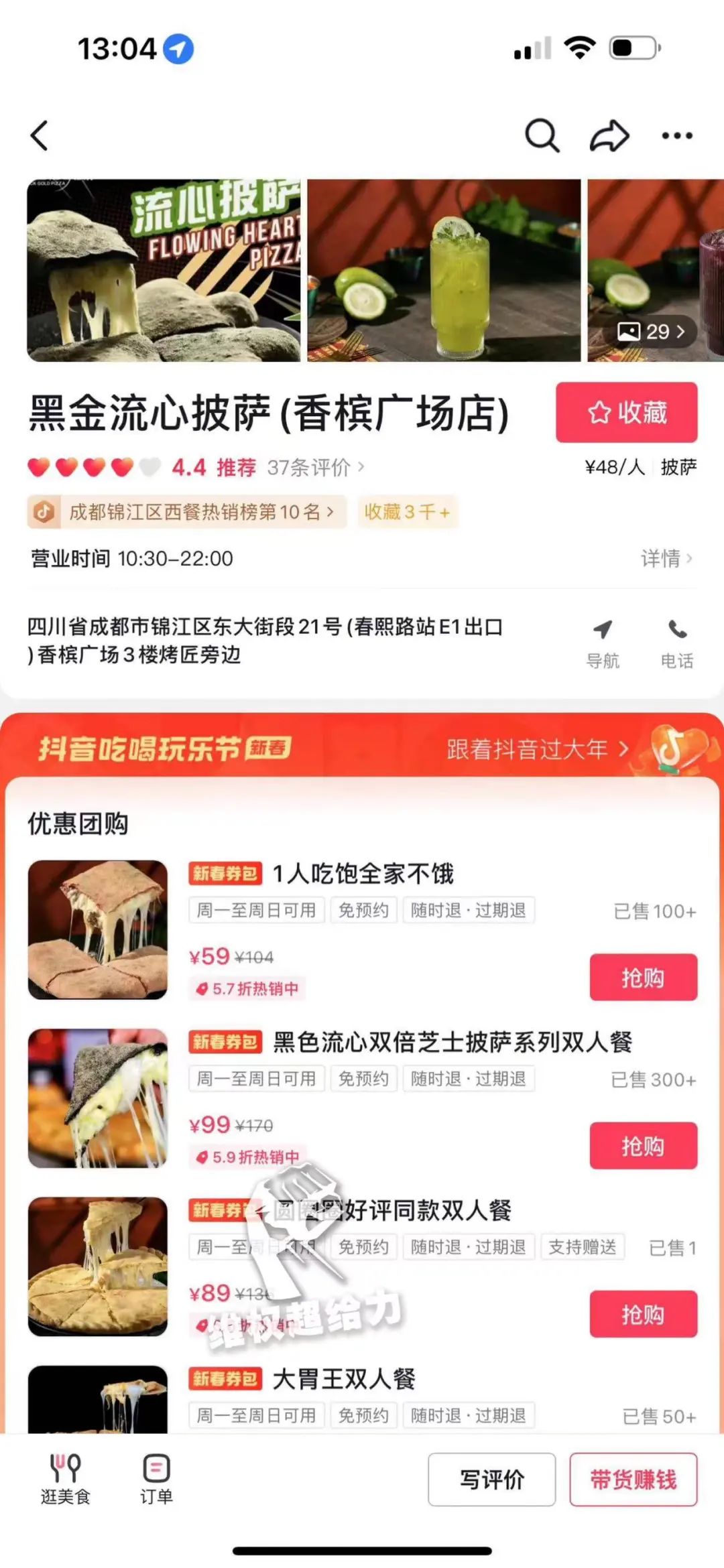This screenshot has width=724, height=1568.
Task: Tap 抢购 for 1人吃饱全家不饿
Action: tap(643, 978)
